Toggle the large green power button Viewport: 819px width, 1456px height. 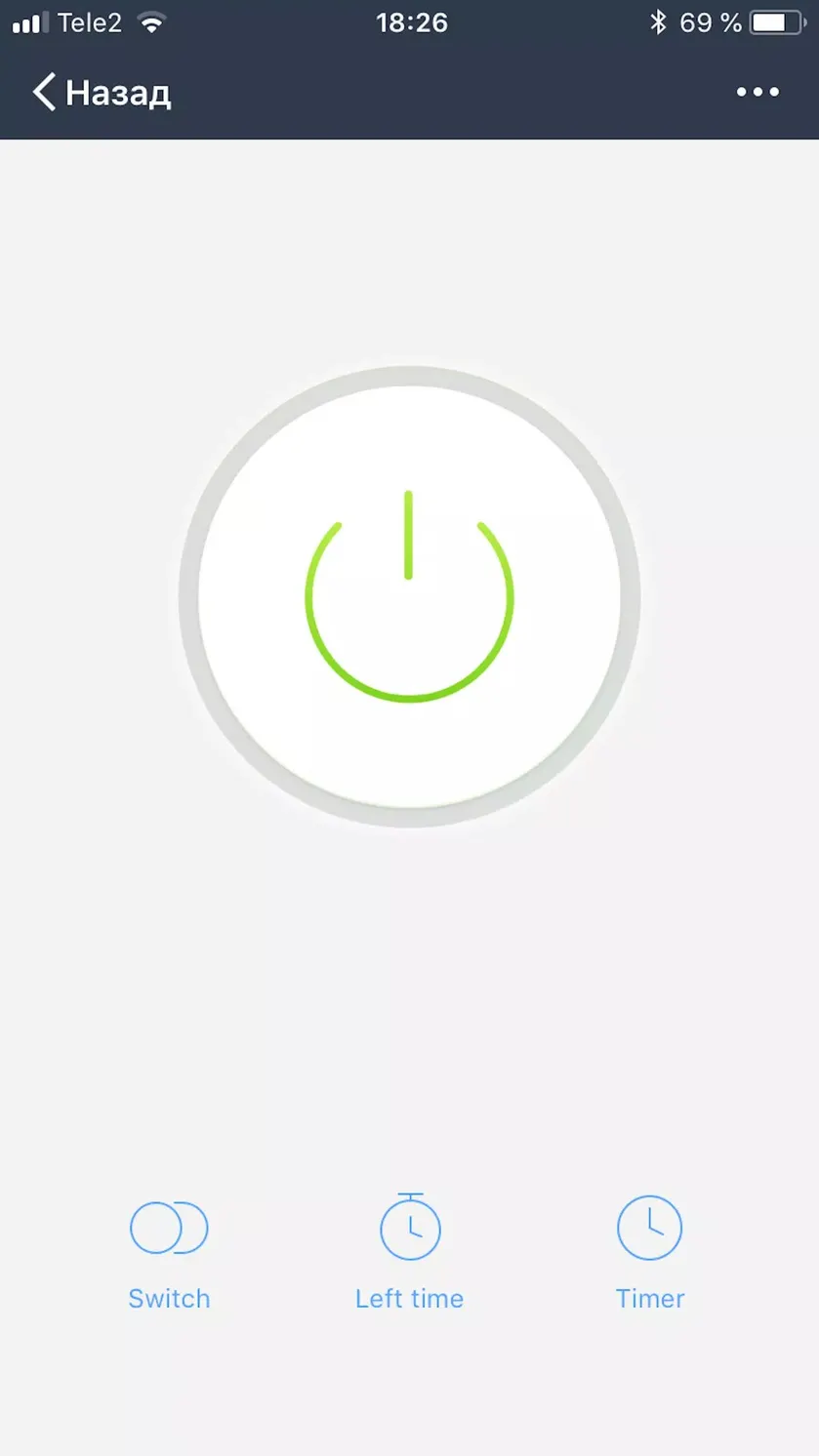409,596
